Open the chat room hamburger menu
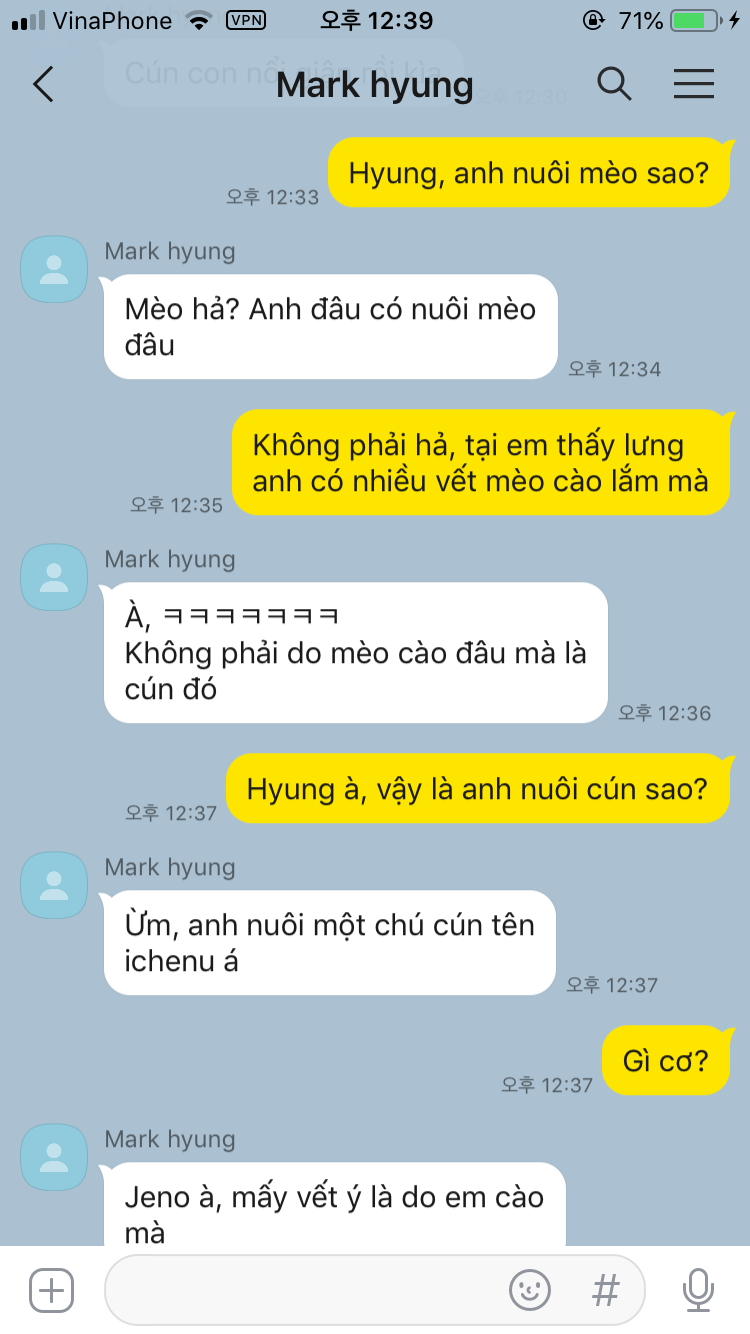Image resolution: width=750 pixels, height=1334 pixels. pos(694,85)
